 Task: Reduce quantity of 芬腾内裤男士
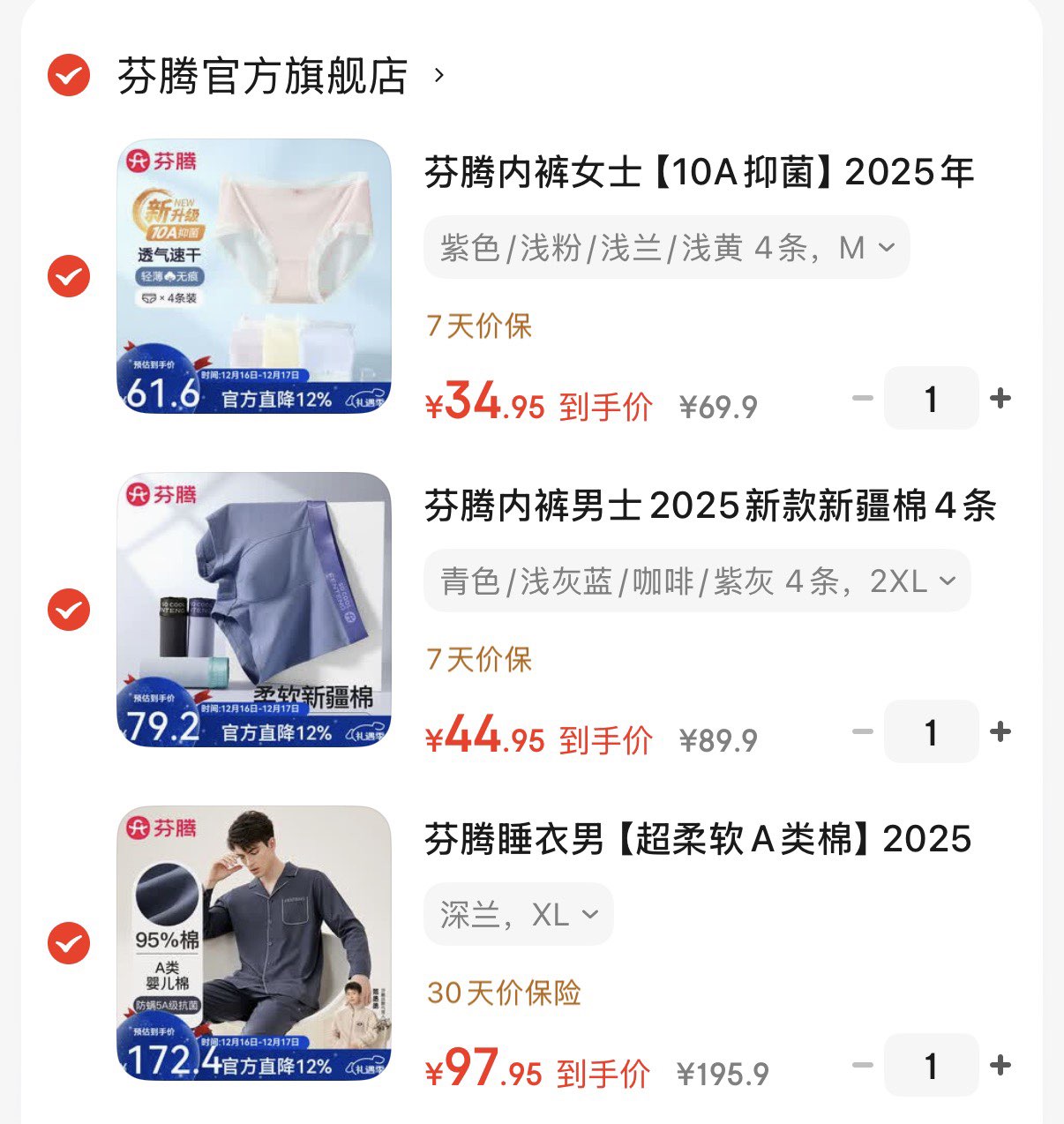click(862, 732)
